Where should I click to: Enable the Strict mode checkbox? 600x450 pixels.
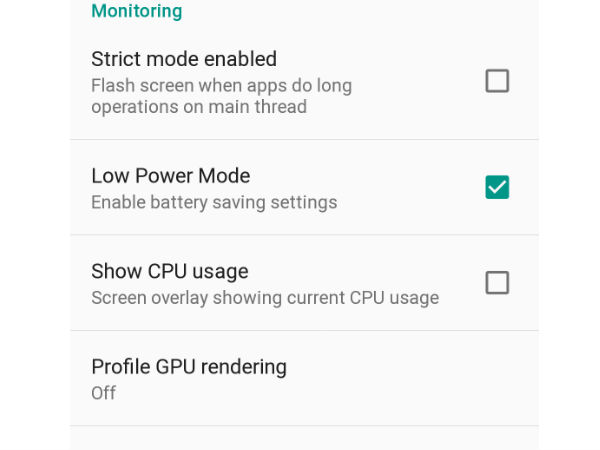click(x=497, y=81)
